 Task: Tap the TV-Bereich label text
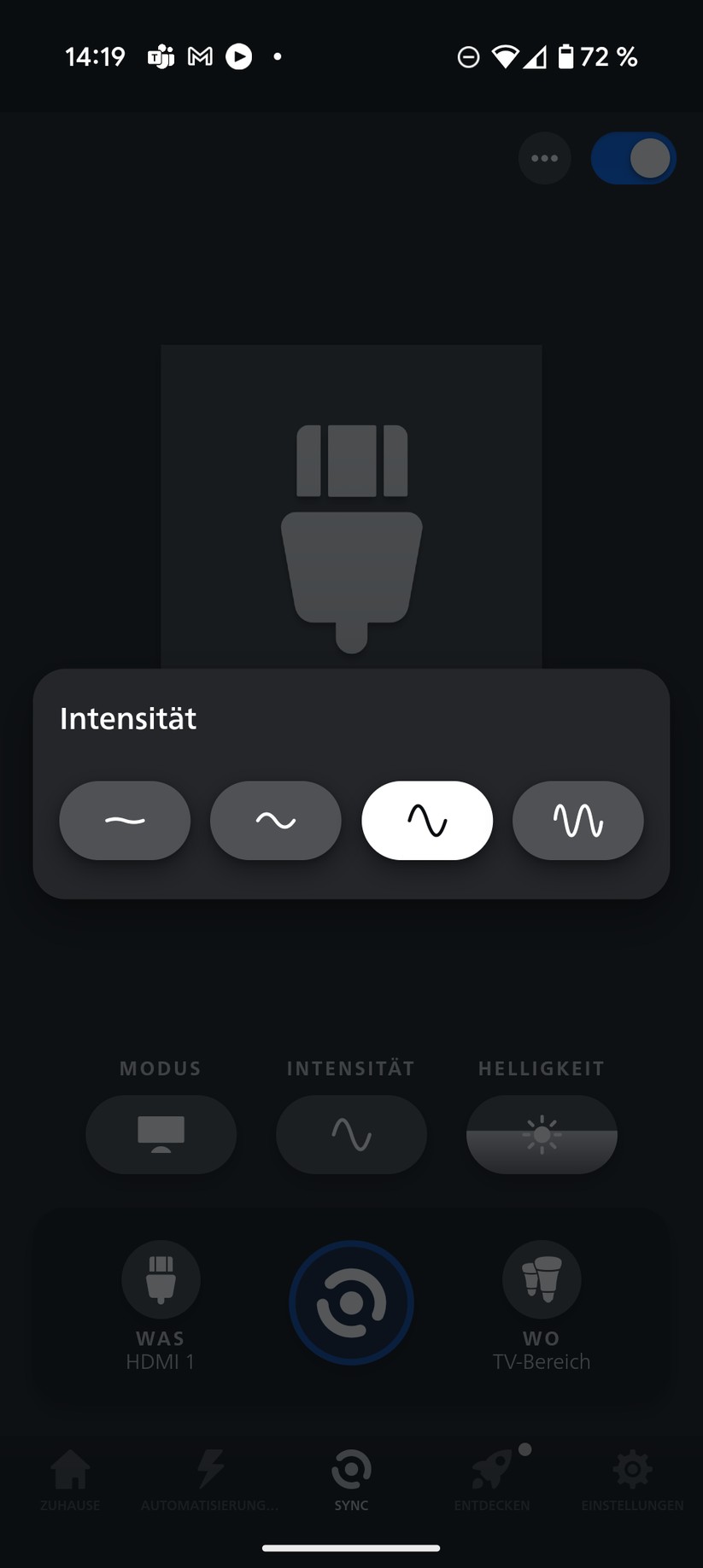click(542, 1361)
